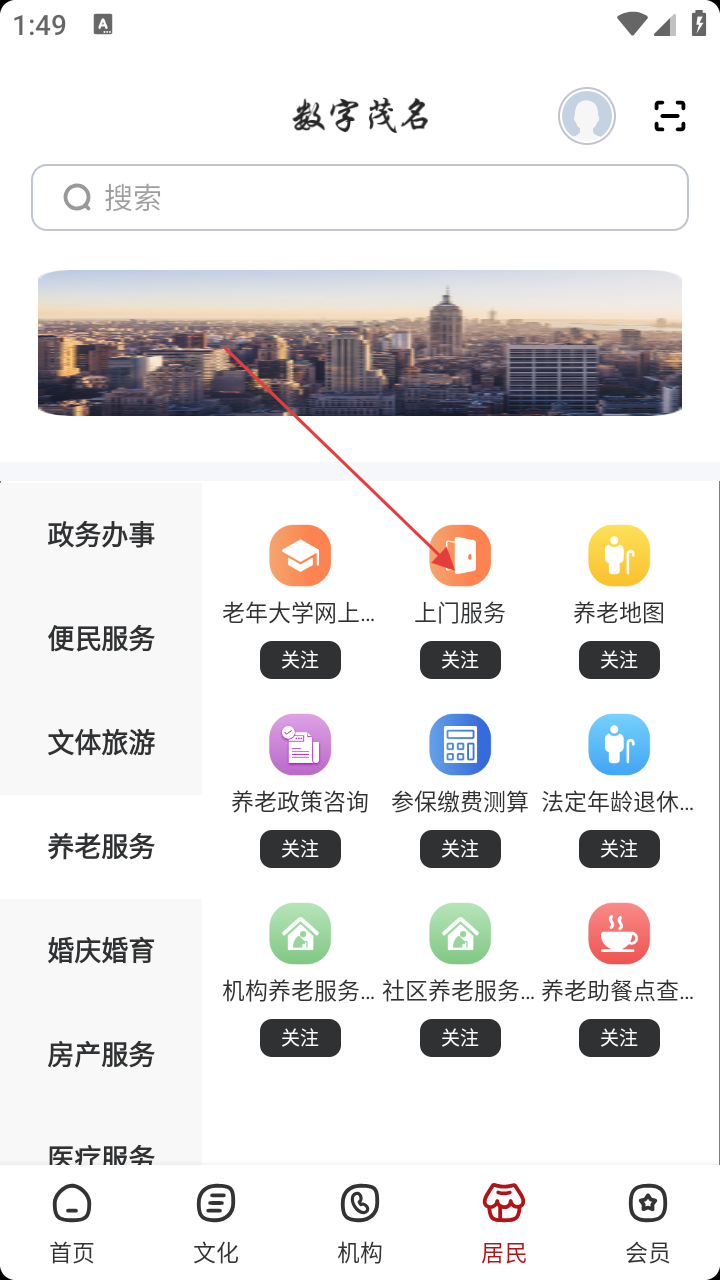The height and width of the screenshot is (1280, 720).
Task: Switch to the 会员 tab
Action: (x=648, y=1222)
